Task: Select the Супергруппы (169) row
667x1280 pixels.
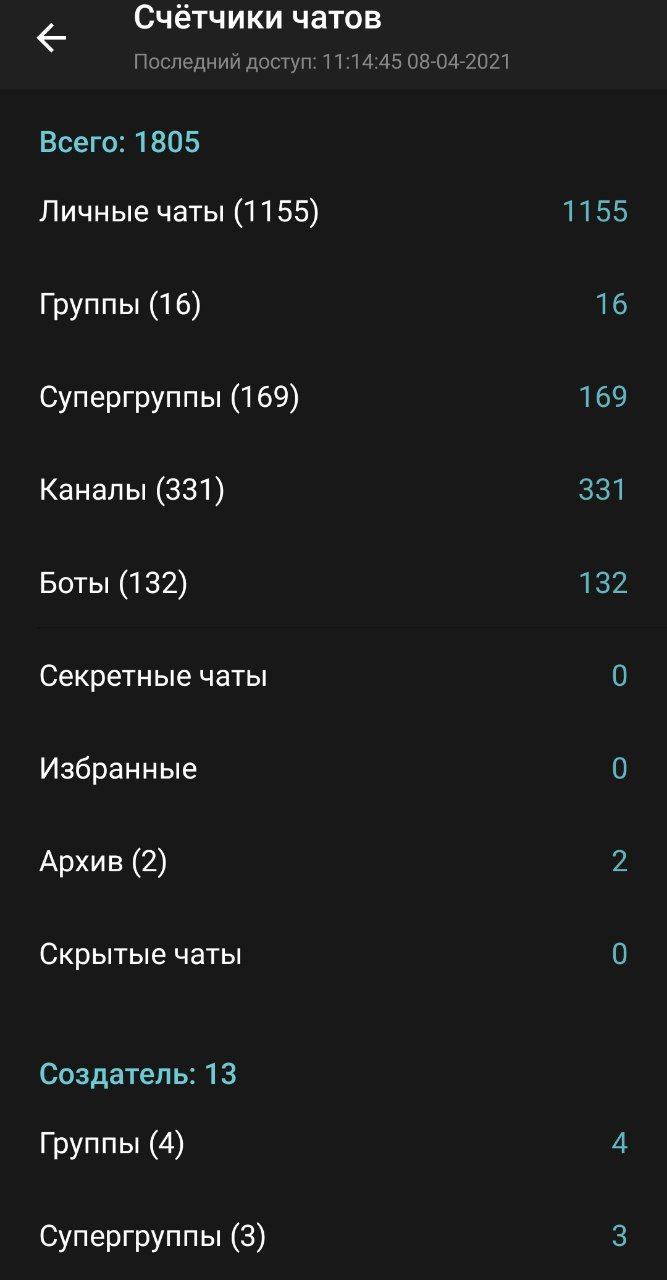Action: pyautogui.click(x=333, y=397)
